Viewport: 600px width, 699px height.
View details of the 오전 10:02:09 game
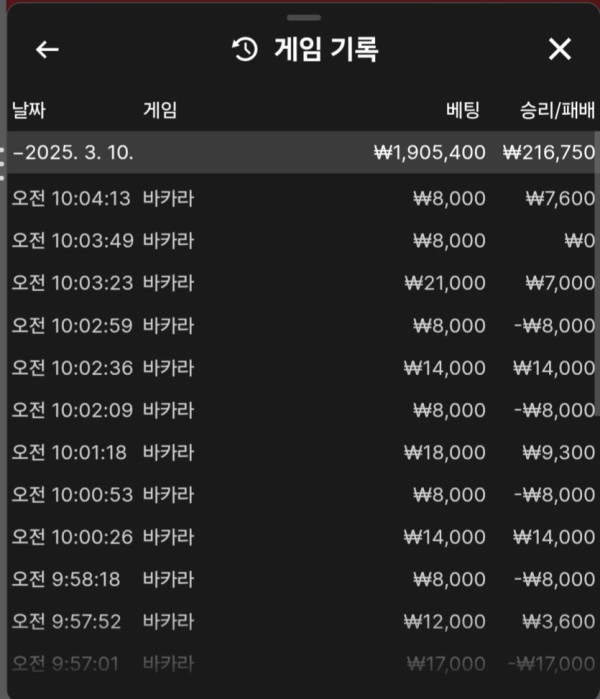[300, 410]
